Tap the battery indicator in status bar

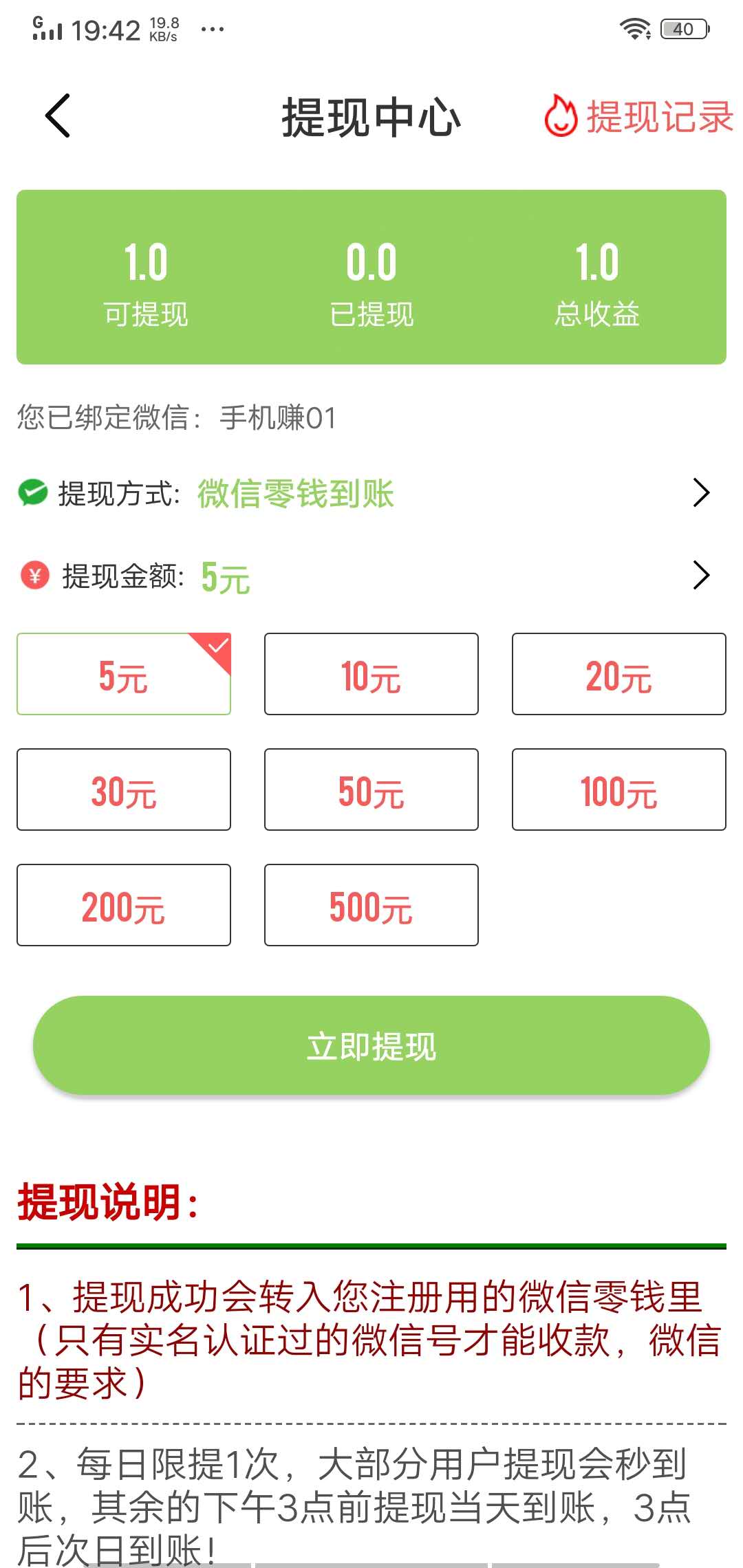click(682, 29)
